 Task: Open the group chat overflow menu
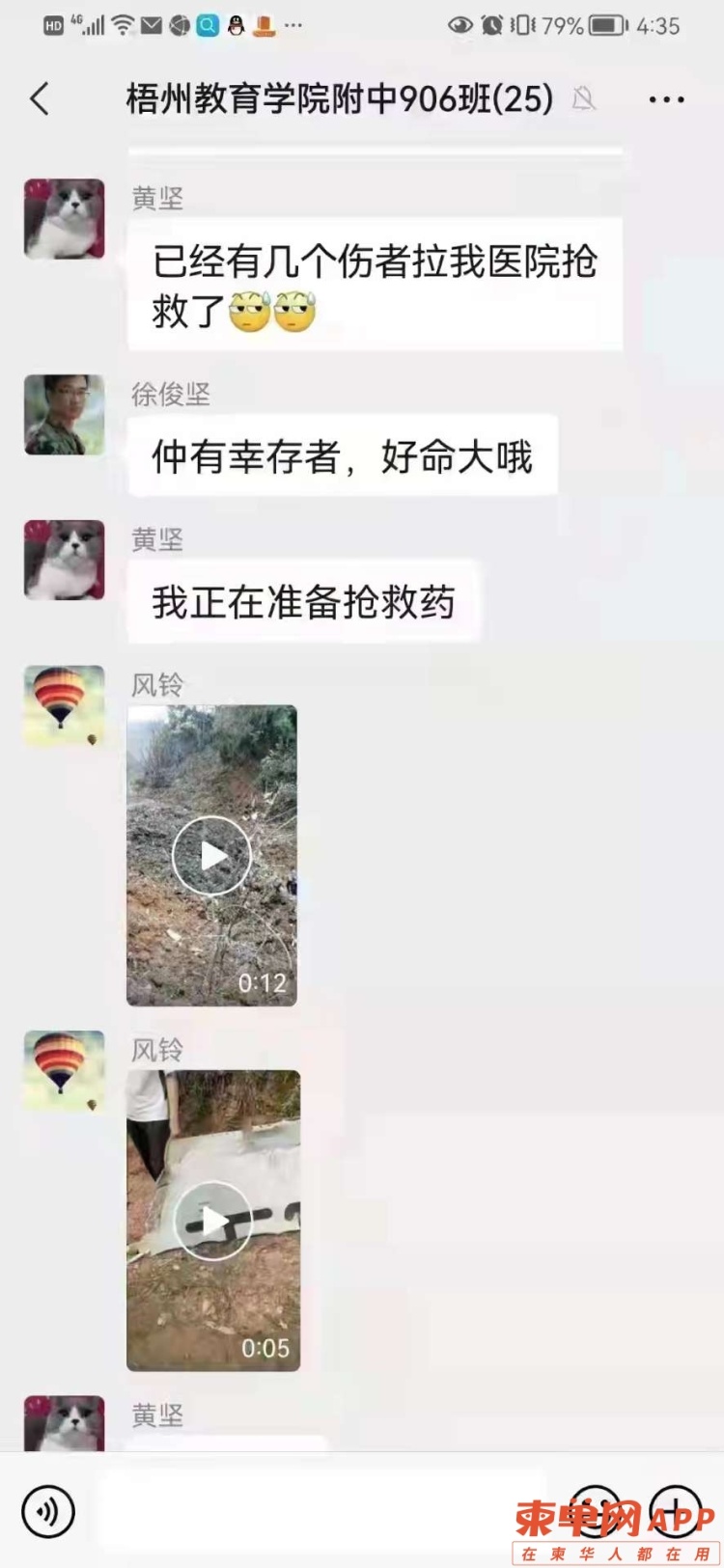click(666, 99)
